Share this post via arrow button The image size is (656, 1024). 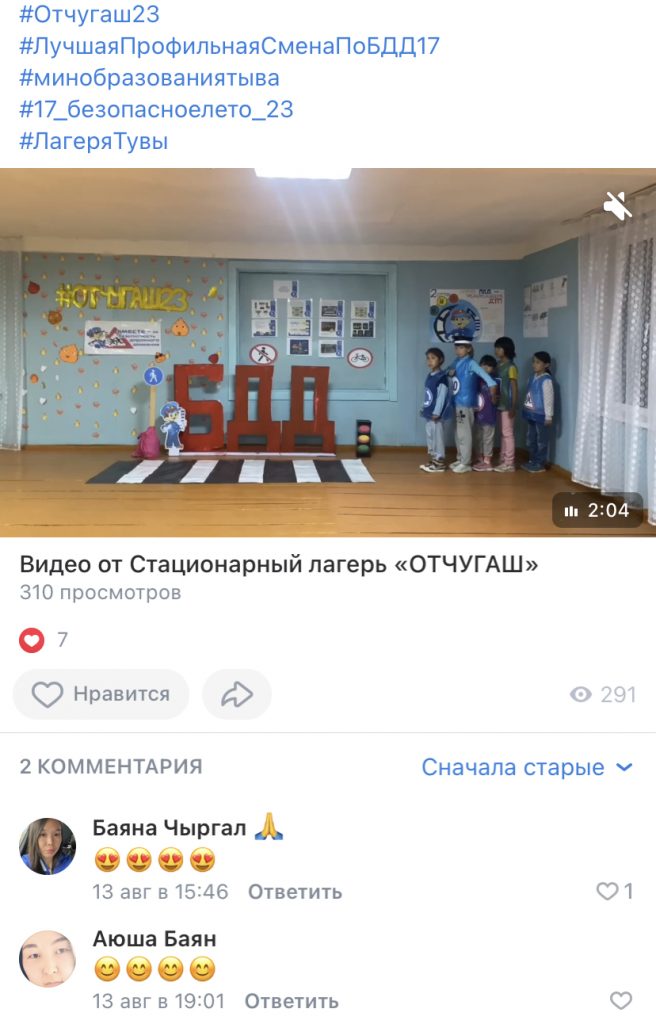coord(237,695)
